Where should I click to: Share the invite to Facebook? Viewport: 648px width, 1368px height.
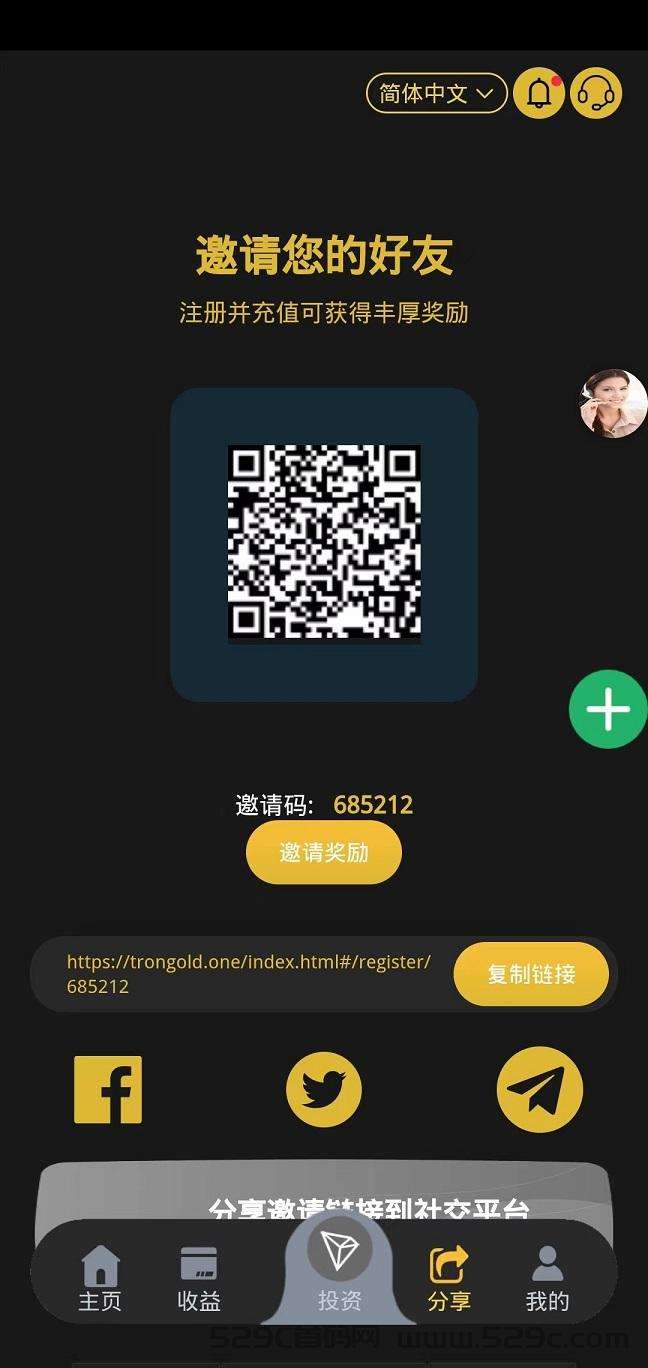108,1090
